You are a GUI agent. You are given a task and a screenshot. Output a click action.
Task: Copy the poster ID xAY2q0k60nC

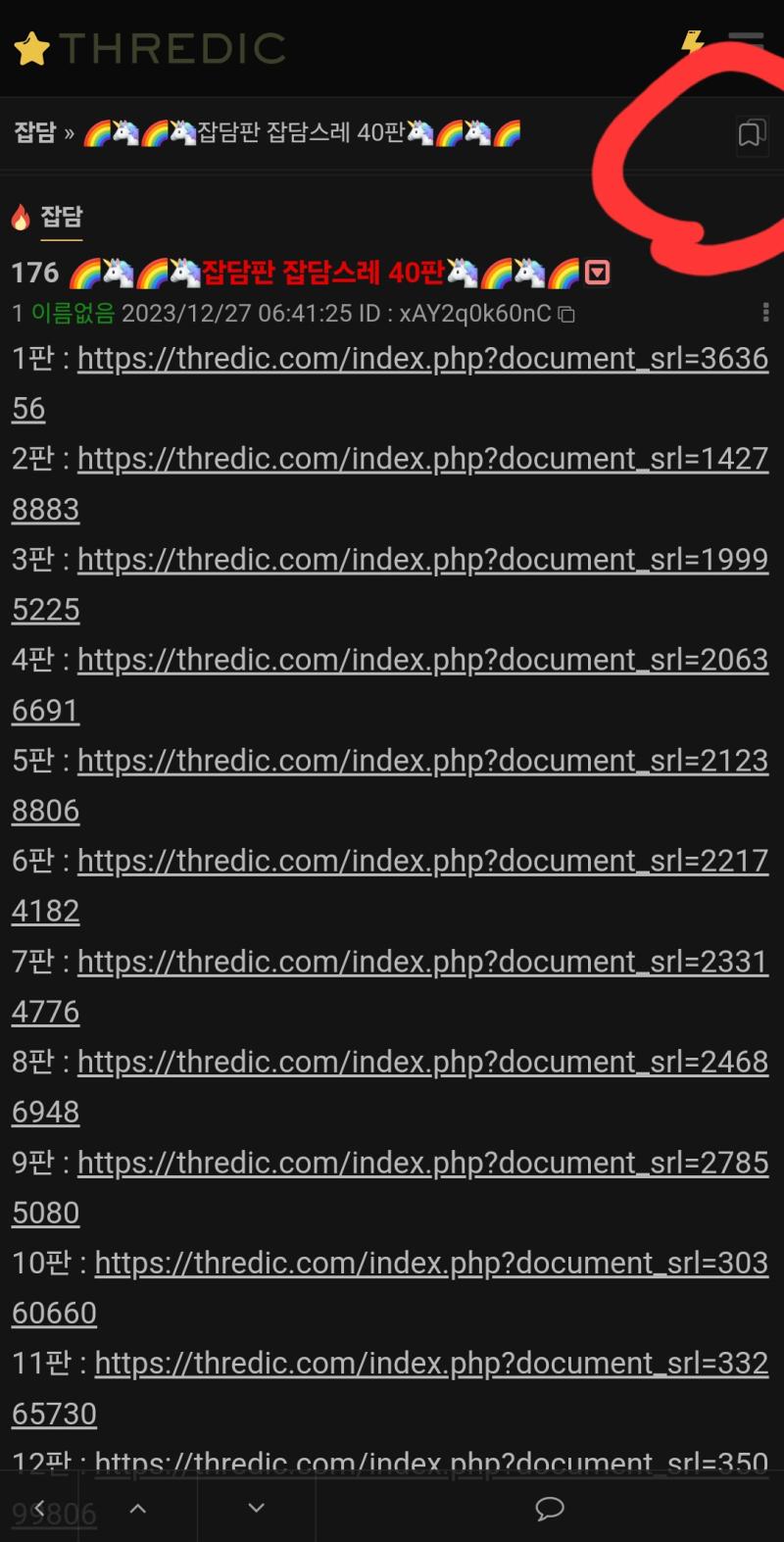click(566, 314)
